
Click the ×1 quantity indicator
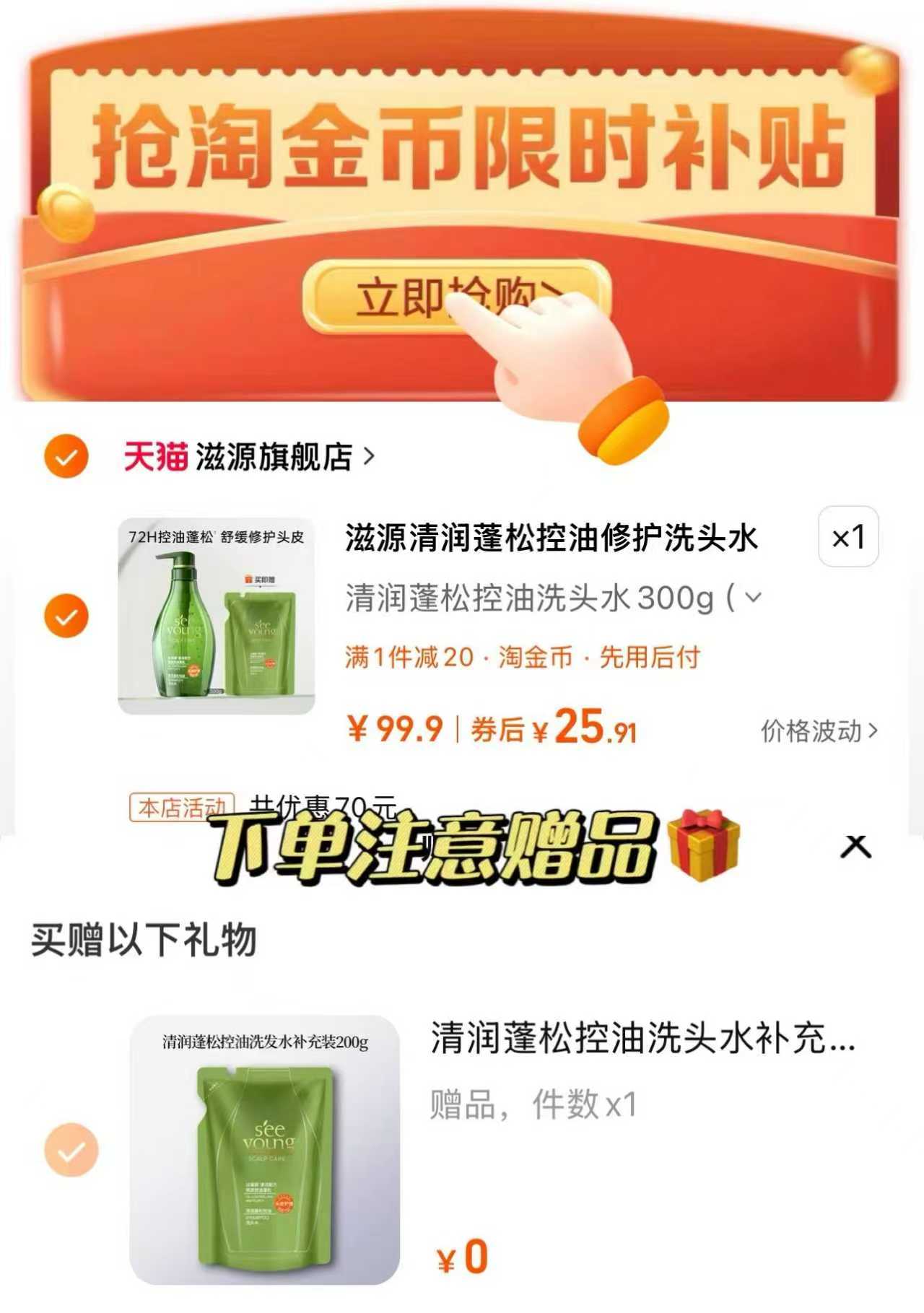point(849,536)
